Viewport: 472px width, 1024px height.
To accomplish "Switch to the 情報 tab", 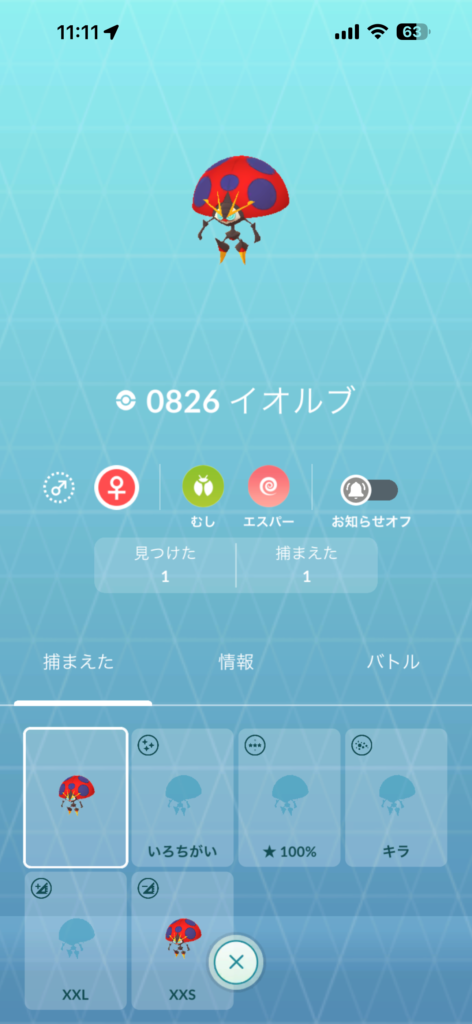I will pos(236,662).
